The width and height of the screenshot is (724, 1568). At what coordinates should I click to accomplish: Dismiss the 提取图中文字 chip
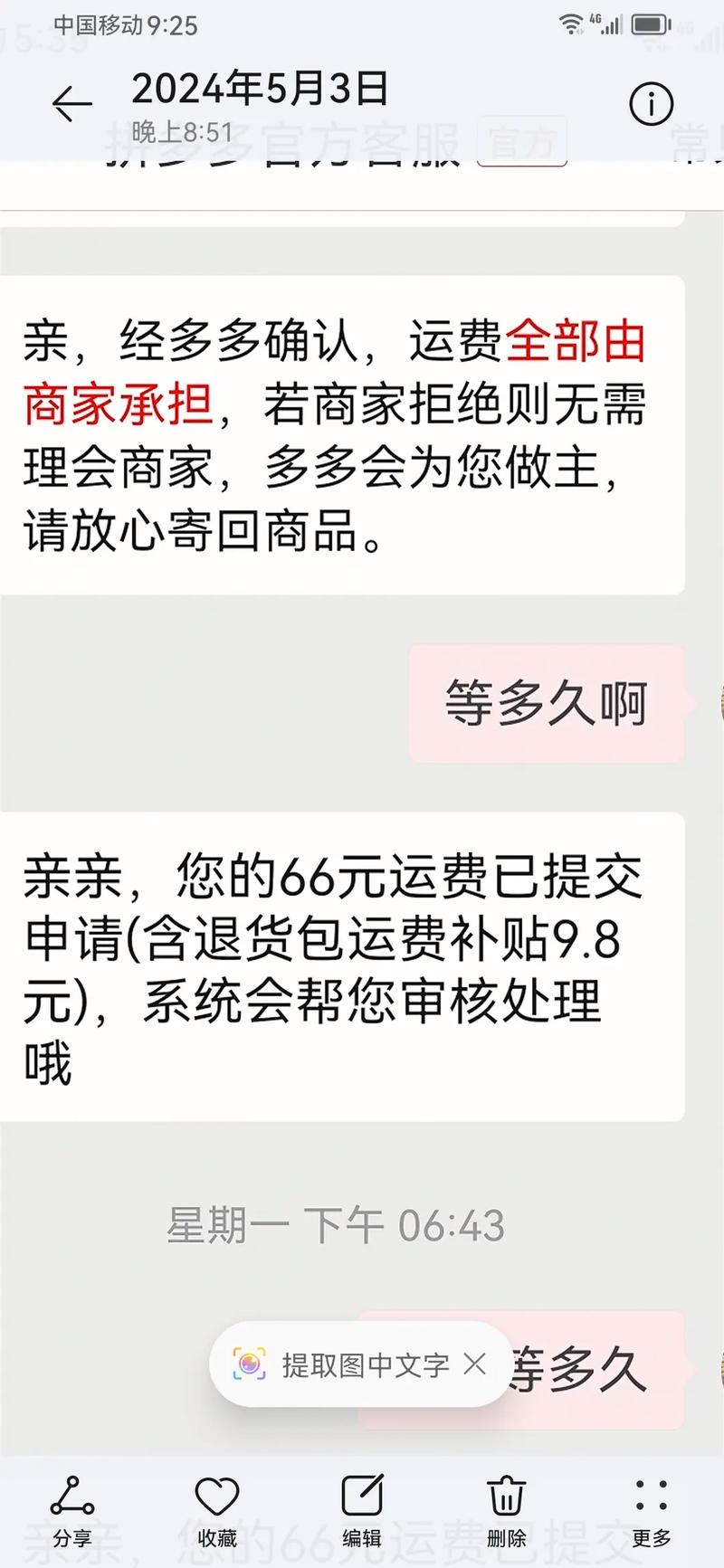click(475, 1364)
